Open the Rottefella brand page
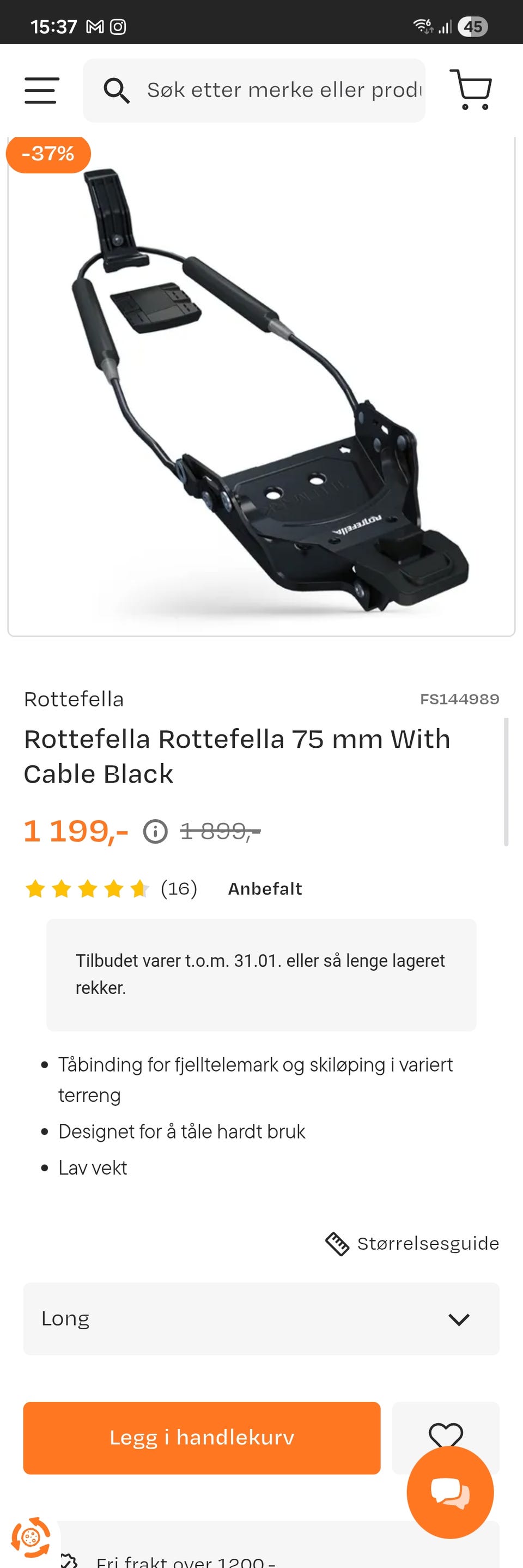The image size is (523, 1568). click(74, 699)
